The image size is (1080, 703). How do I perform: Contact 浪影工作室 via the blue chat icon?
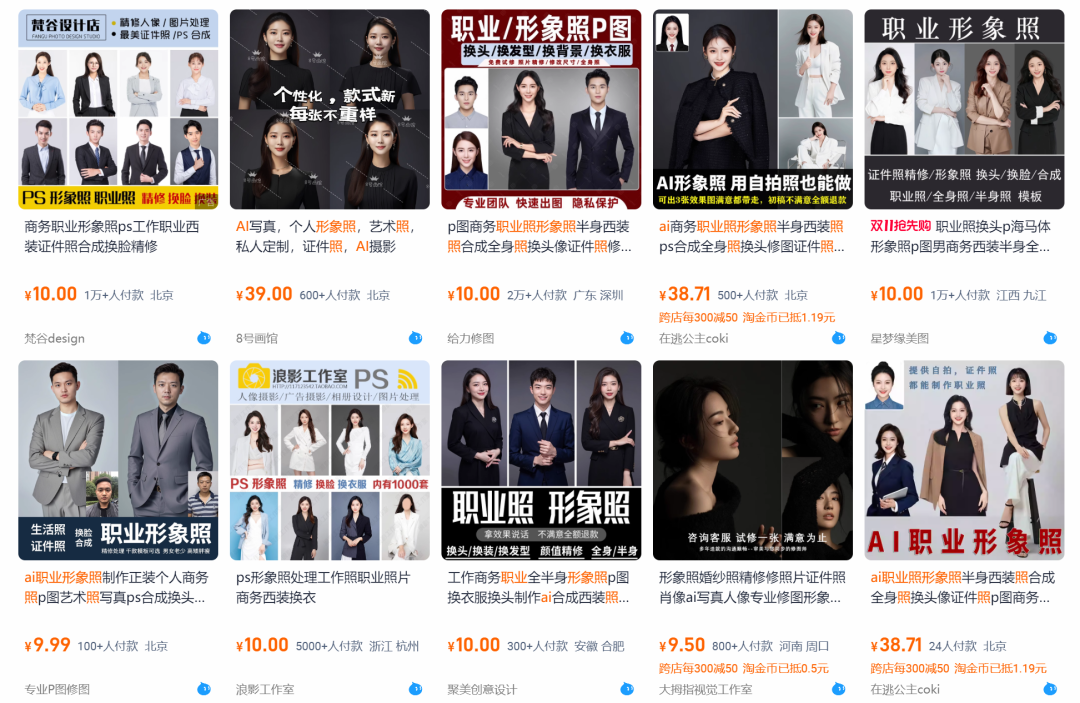pyautogui.click(x=415, y=689)
